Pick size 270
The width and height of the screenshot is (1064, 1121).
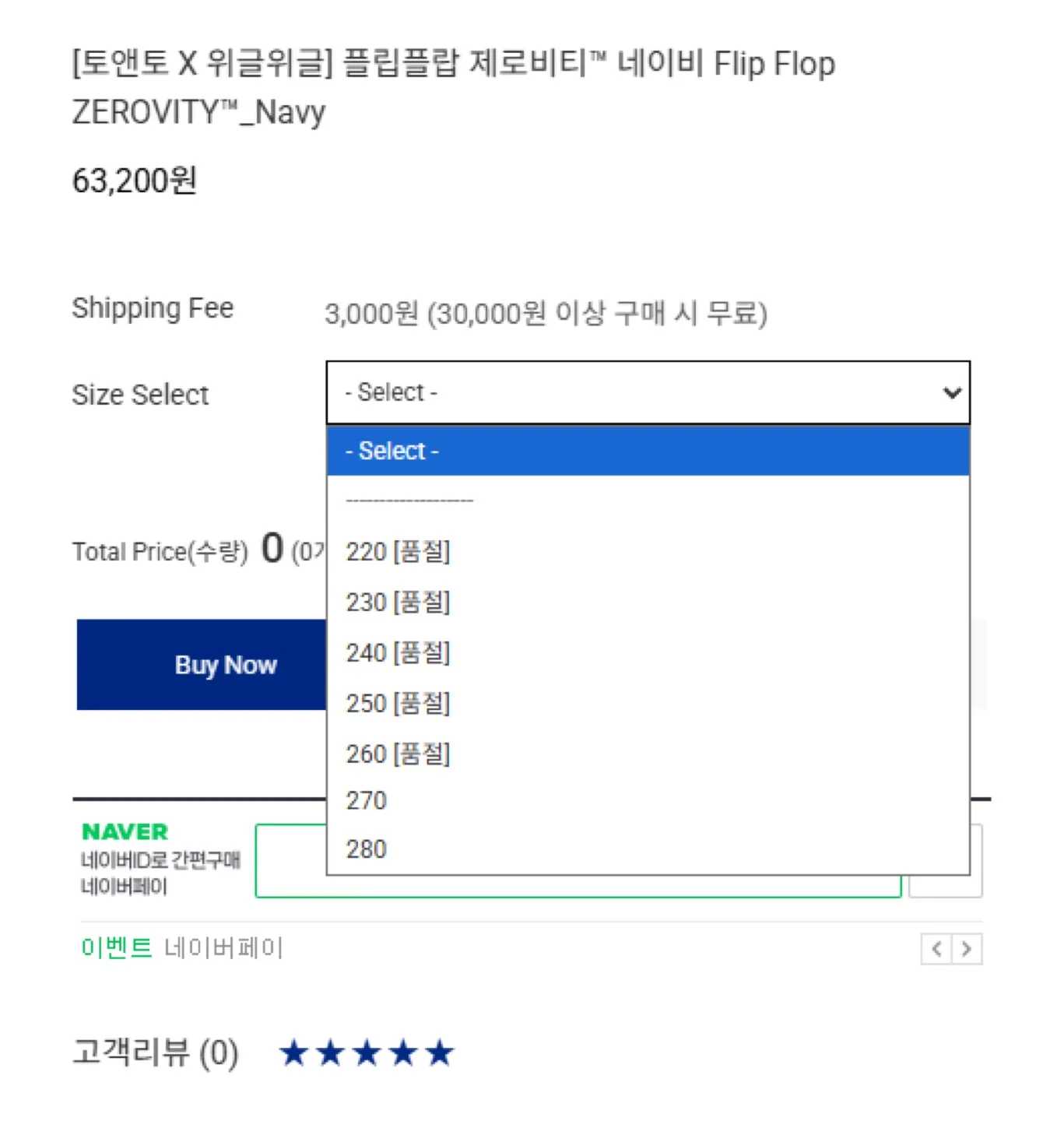coord(648,801)
